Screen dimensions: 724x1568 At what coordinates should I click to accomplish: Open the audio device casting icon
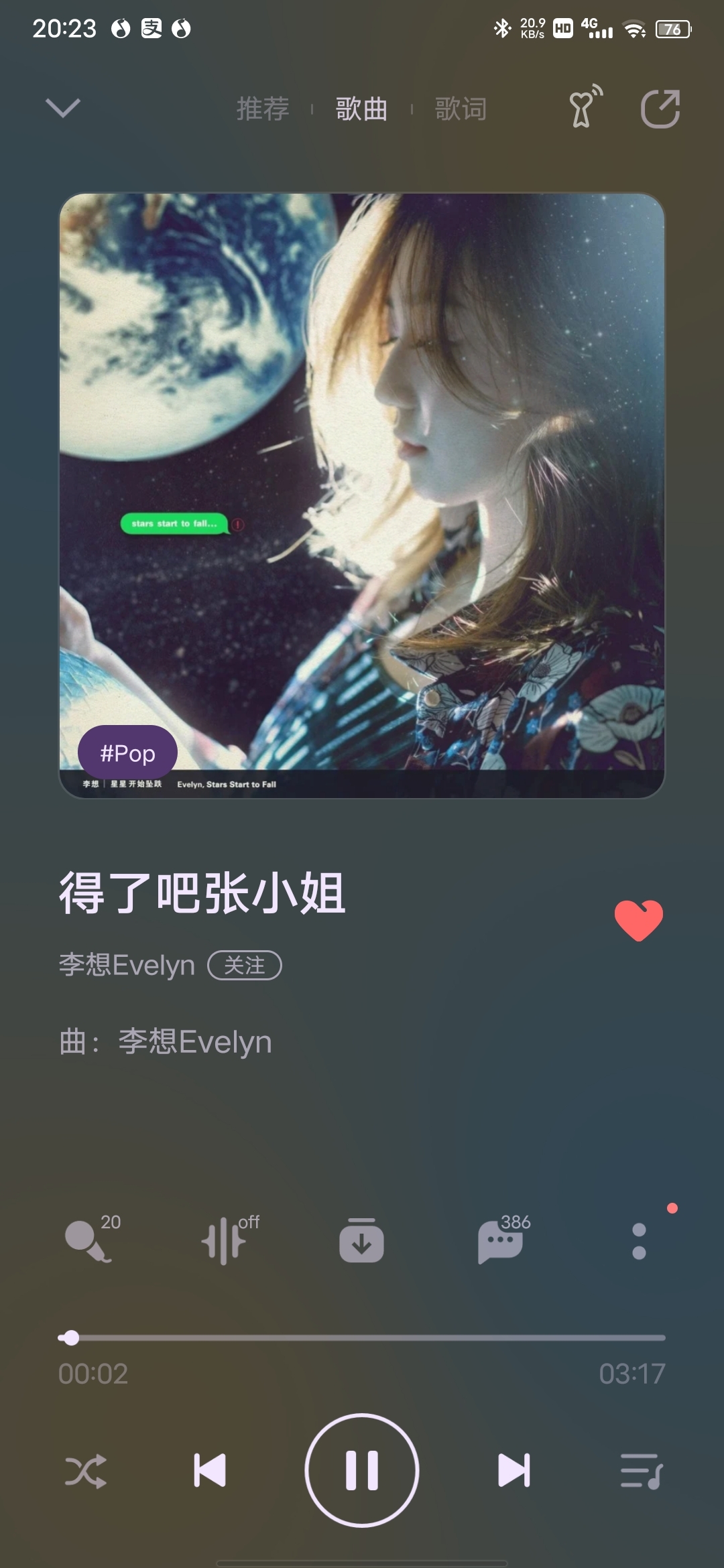(x=585, y=107)
